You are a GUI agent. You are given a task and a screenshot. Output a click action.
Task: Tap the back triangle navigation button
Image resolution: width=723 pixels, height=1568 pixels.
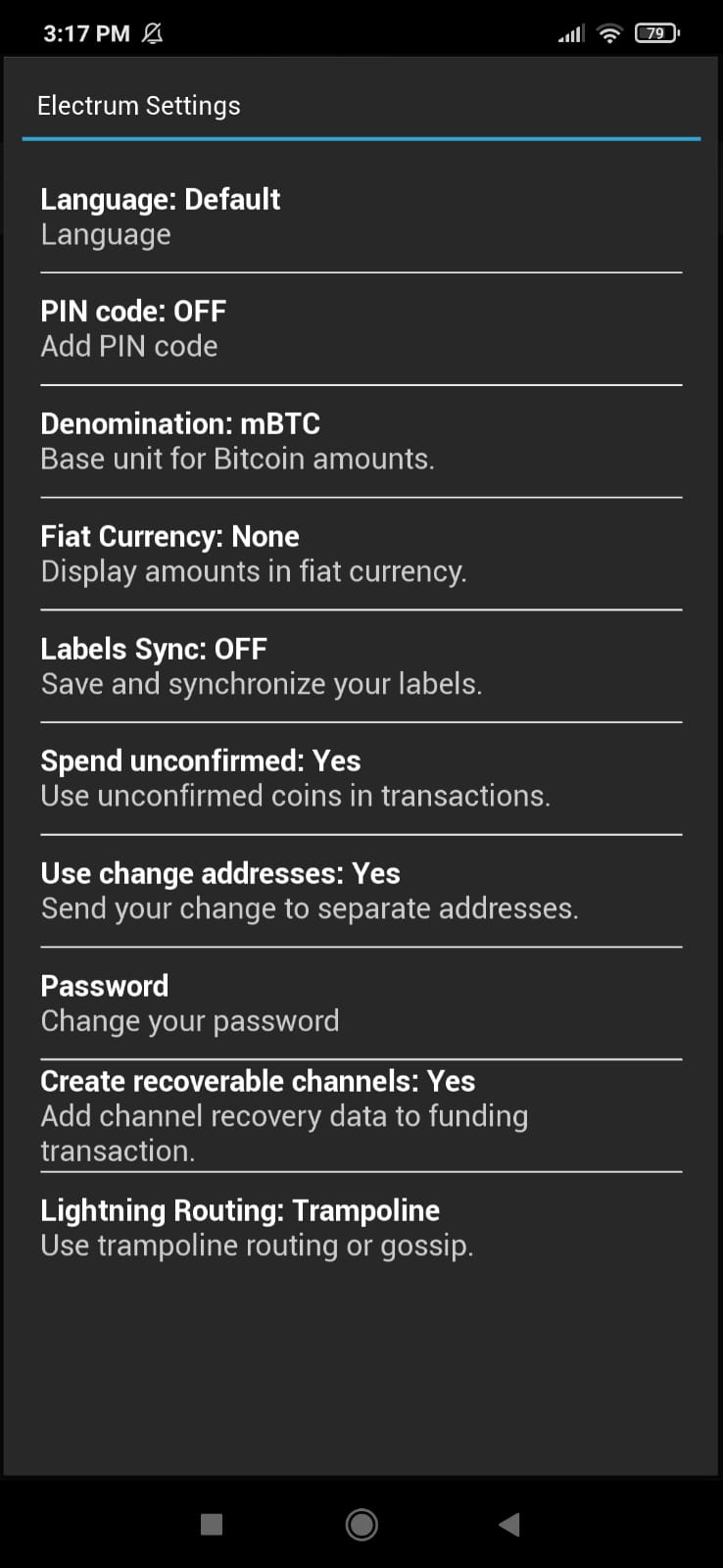(508, 1524)
